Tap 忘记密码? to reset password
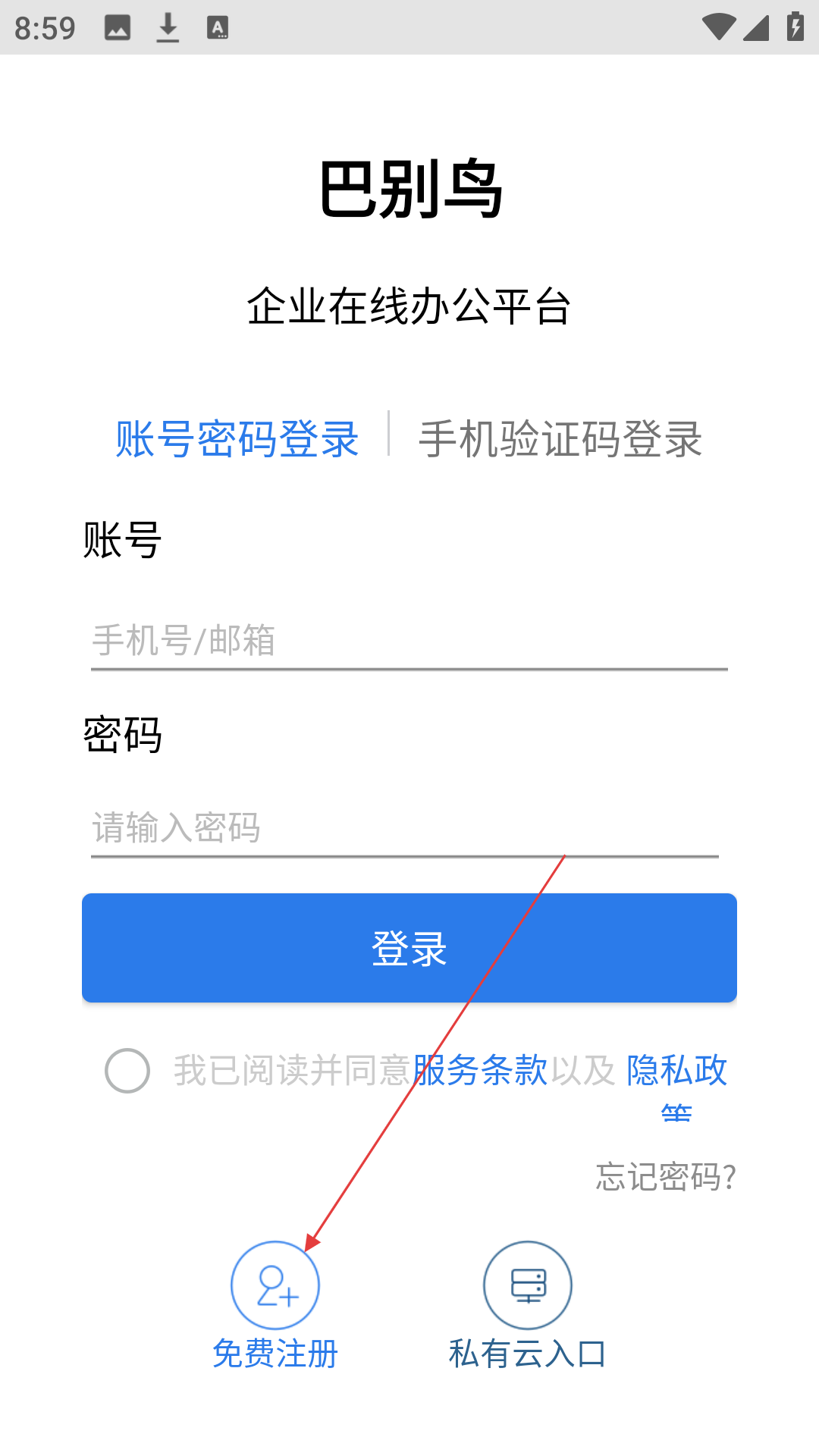The image size is (819, 1456). pyautogui.click(x=666, y=1177)
